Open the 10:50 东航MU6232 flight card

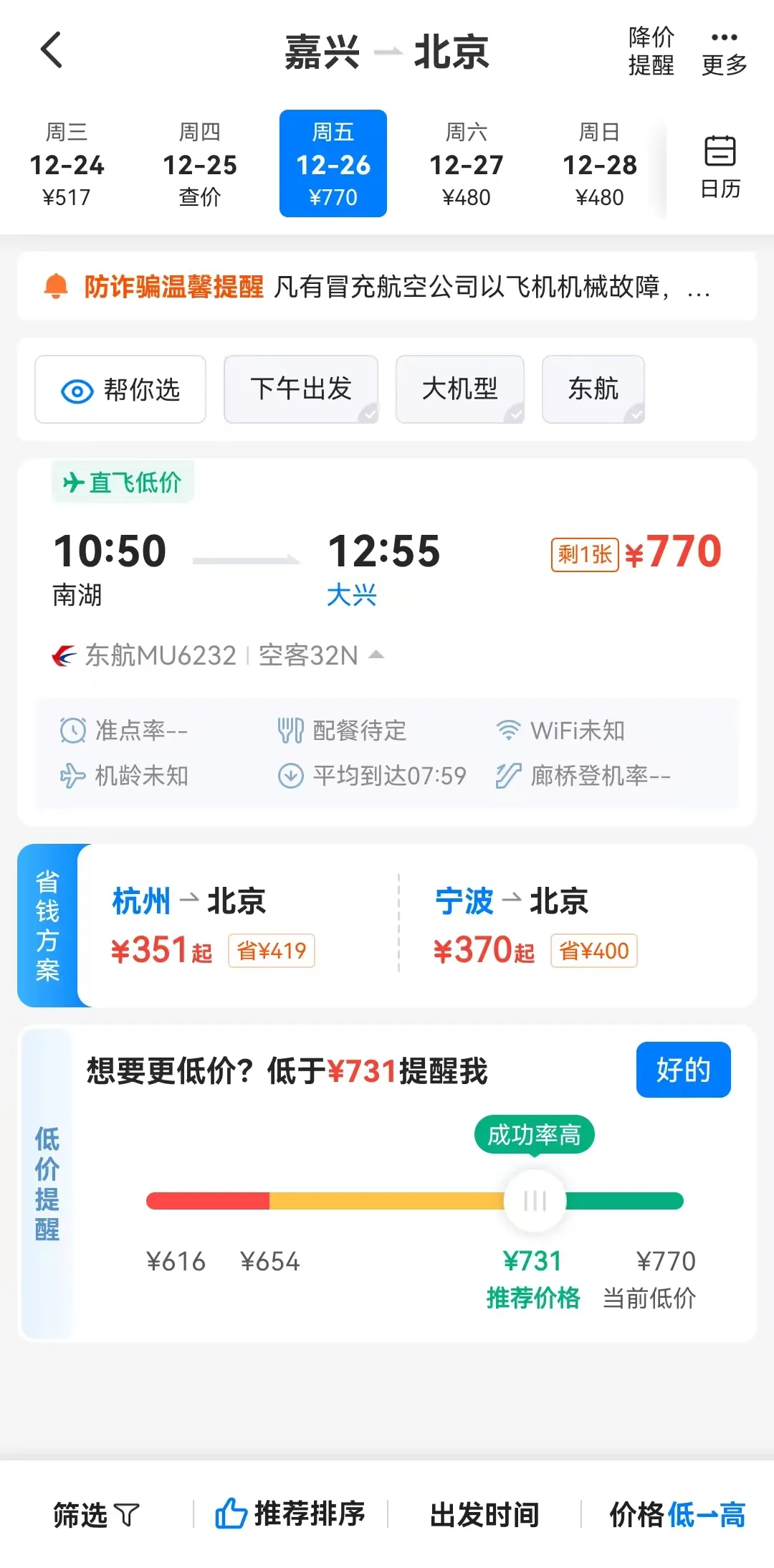(387, 566)
